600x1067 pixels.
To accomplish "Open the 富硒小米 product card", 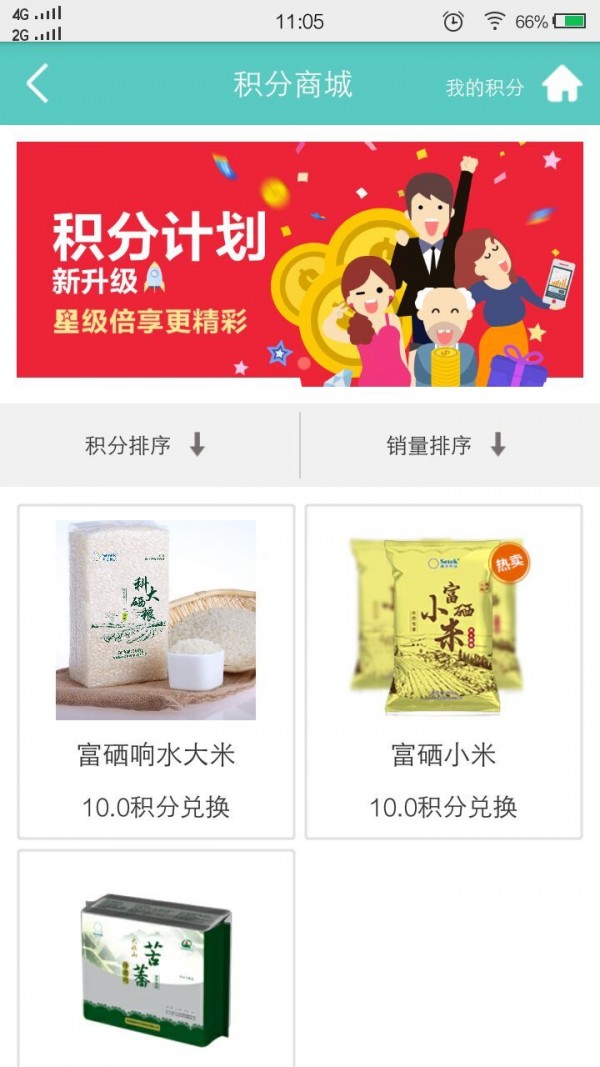I will coord(443,671).
